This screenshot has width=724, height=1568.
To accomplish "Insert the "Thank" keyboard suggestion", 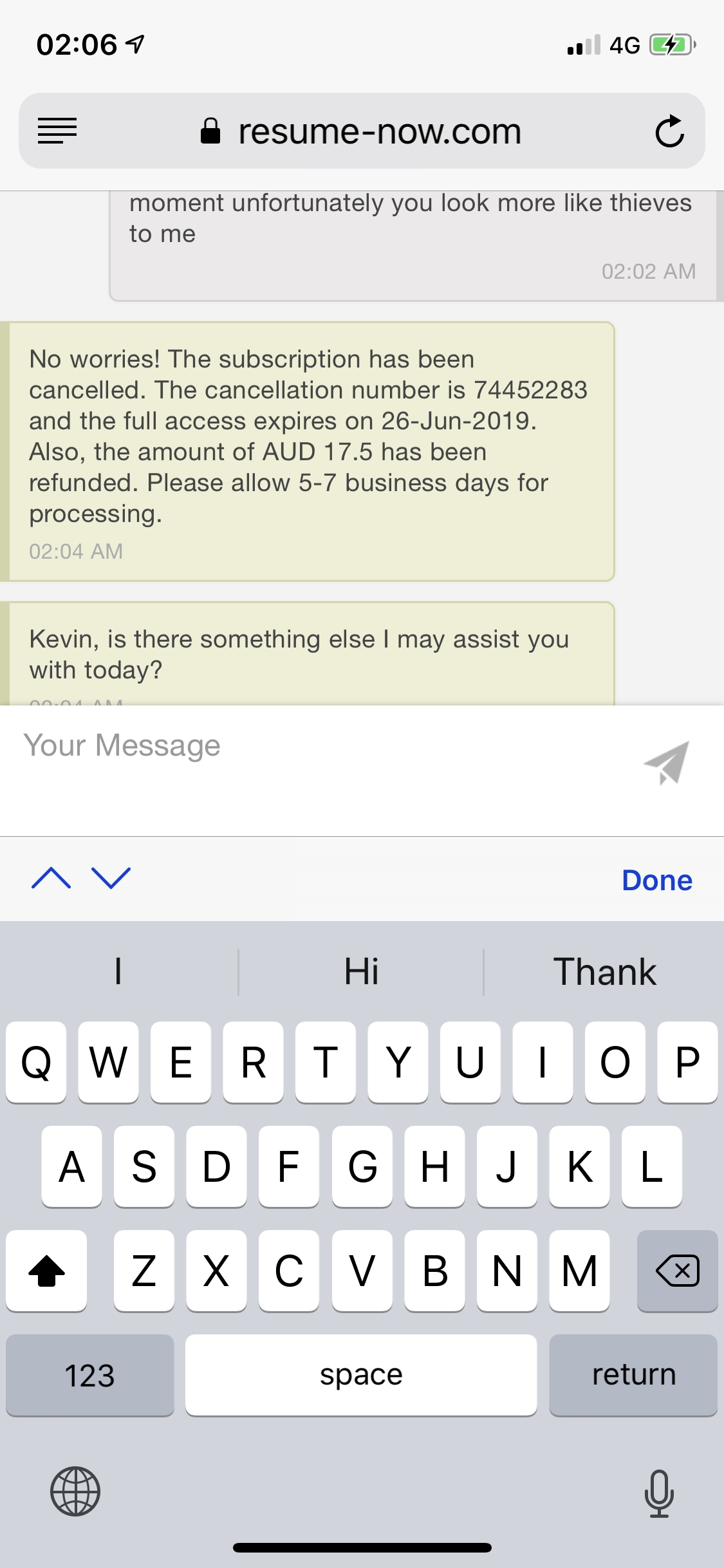I will tap(604, 971).
